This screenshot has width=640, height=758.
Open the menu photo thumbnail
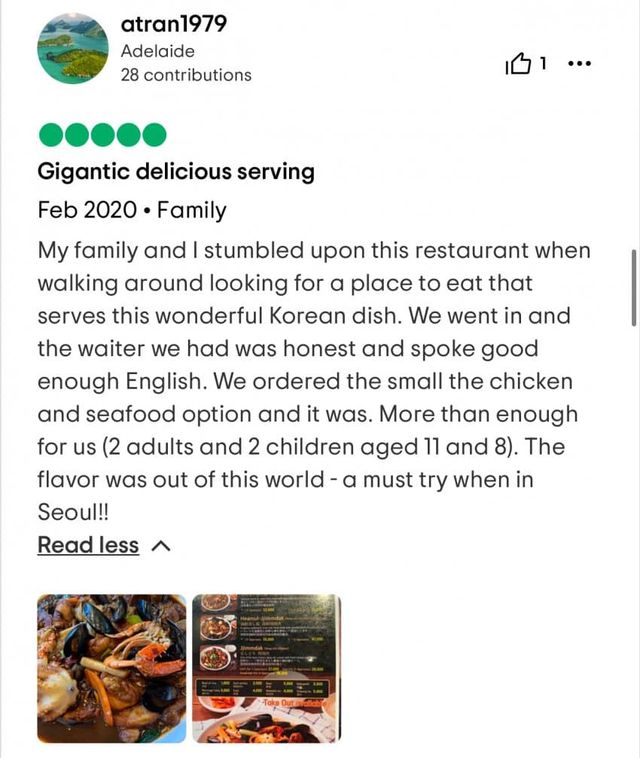point(266,667)
